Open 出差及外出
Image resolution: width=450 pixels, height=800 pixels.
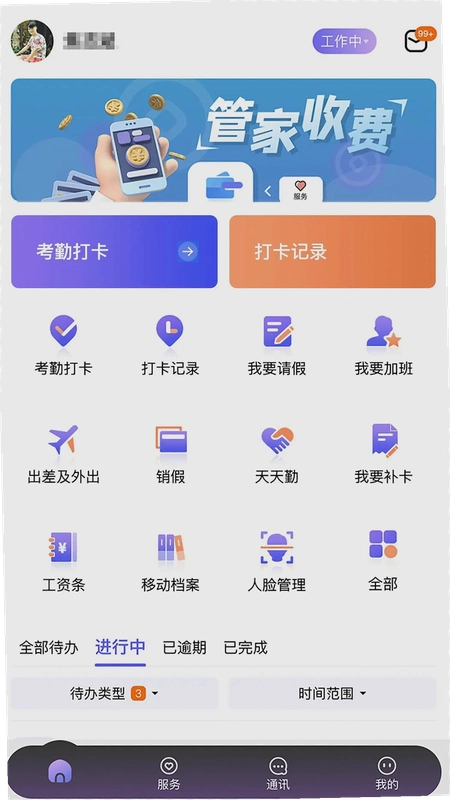(63, 454)
